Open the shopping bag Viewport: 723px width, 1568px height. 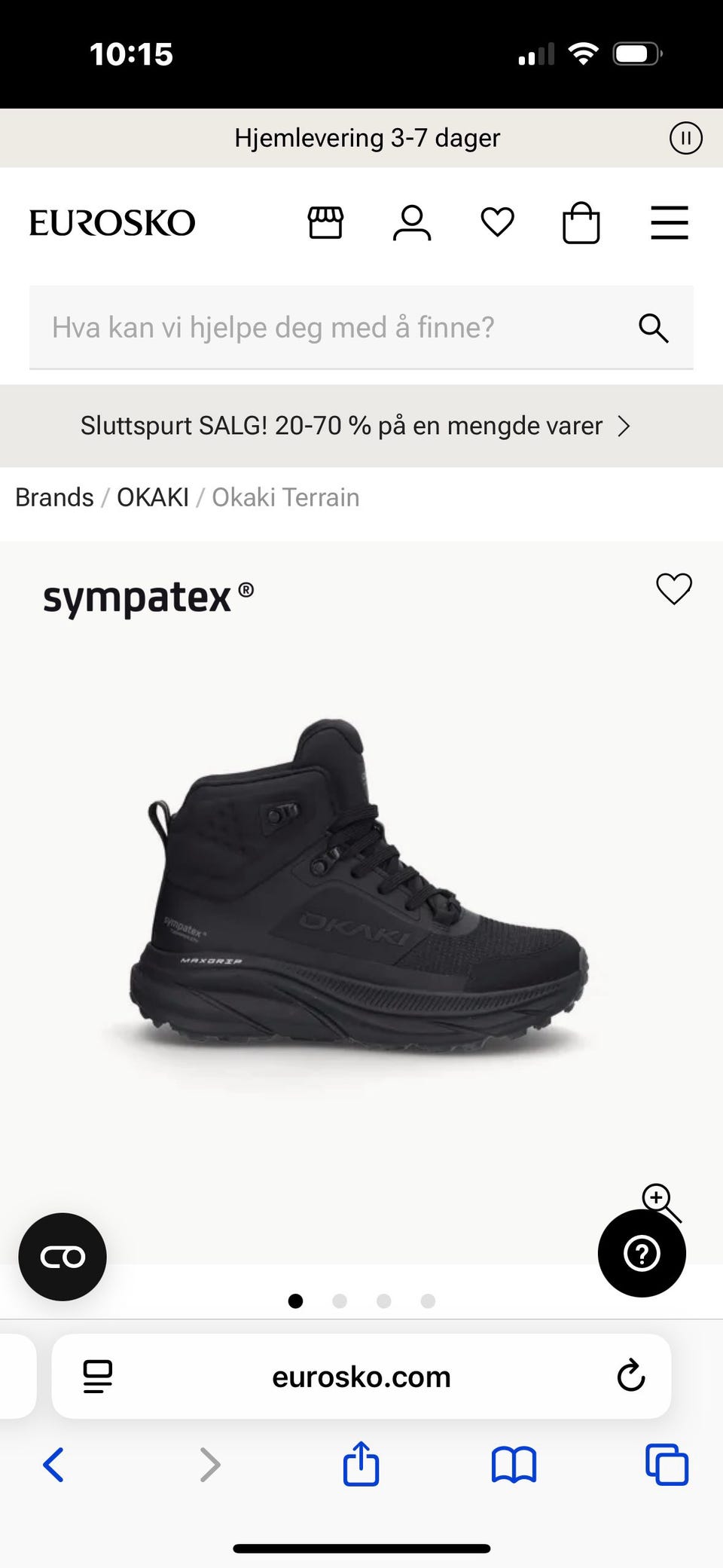[x=581, y=223]
